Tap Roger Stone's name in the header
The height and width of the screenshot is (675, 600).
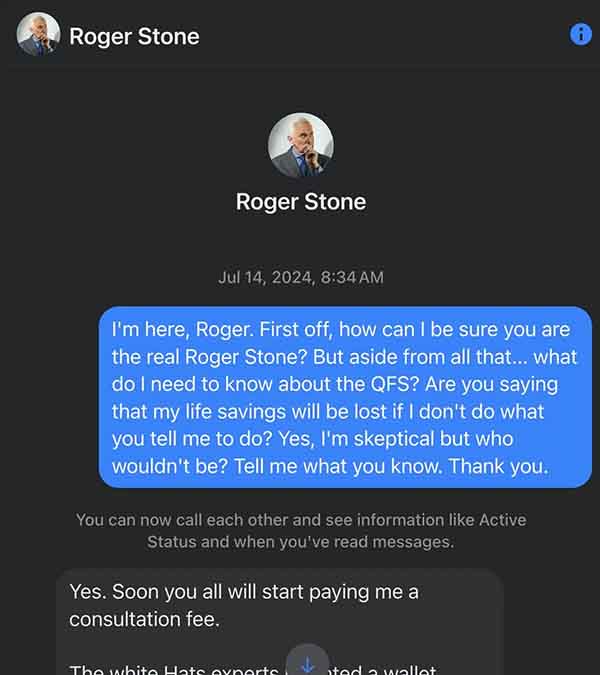[x=134, y=37]
